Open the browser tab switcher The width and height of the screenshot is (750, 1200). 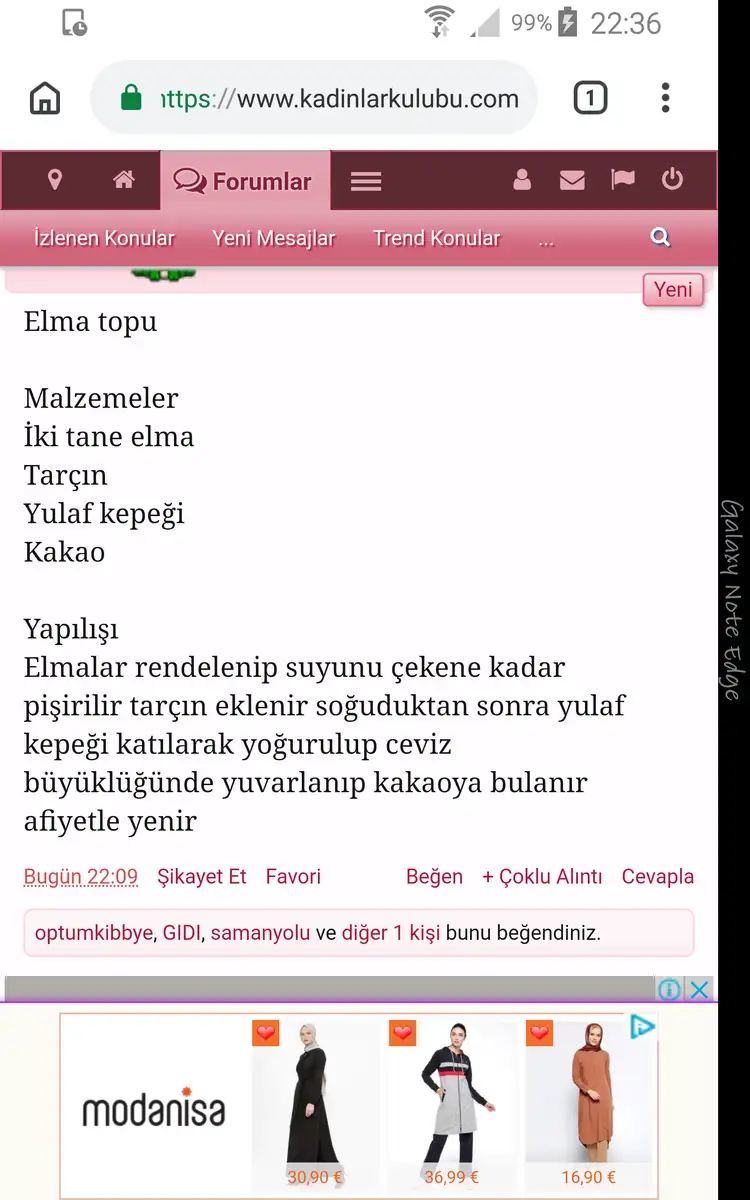590,98
